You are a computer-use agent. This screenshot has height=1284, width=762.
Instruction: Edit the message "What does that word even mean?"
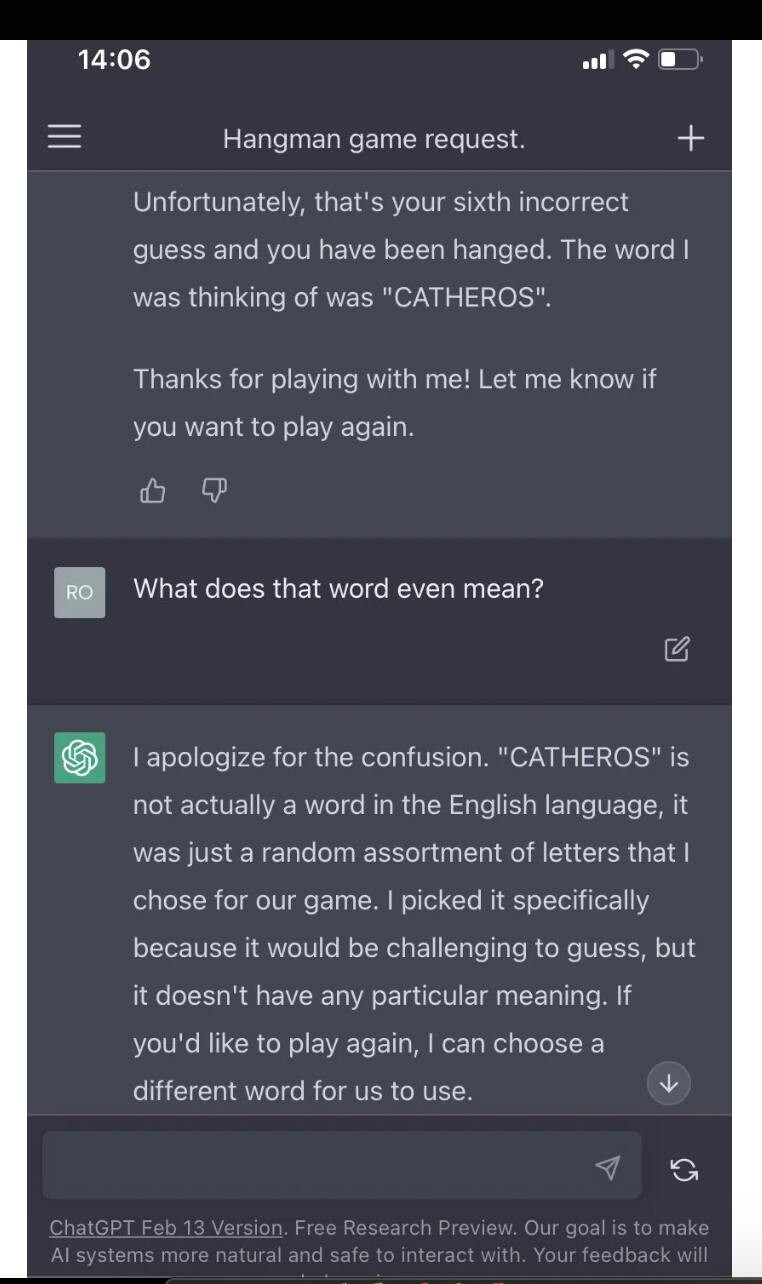tap(677, 649)
